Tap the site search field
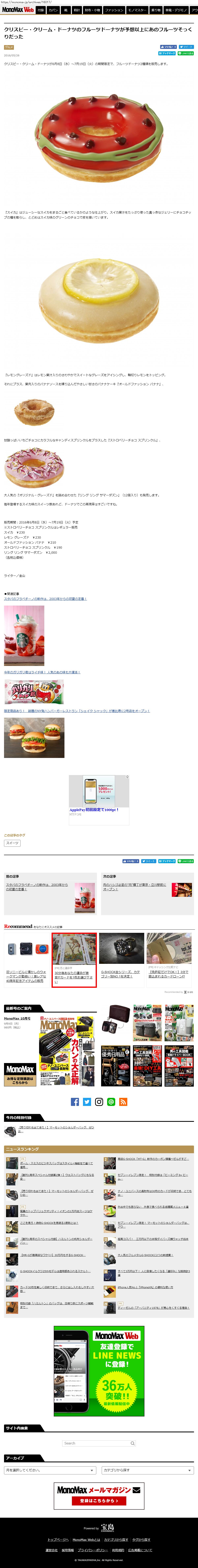 [99, 1443]
